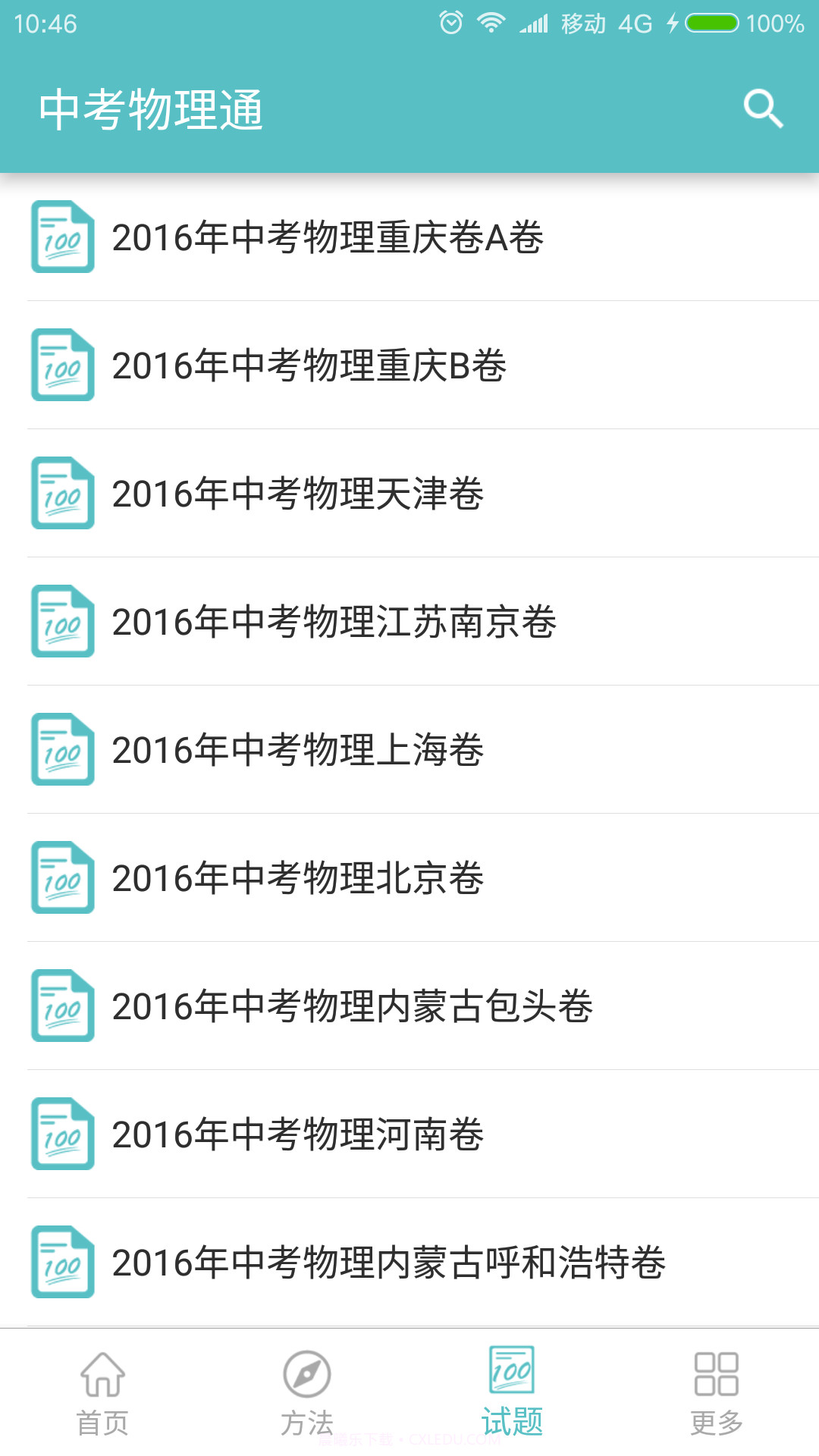The width and height of the screenshot is (819, 1456).
Task: Tap the paper icon beside 重庆B卷
Action: (63, 367)
